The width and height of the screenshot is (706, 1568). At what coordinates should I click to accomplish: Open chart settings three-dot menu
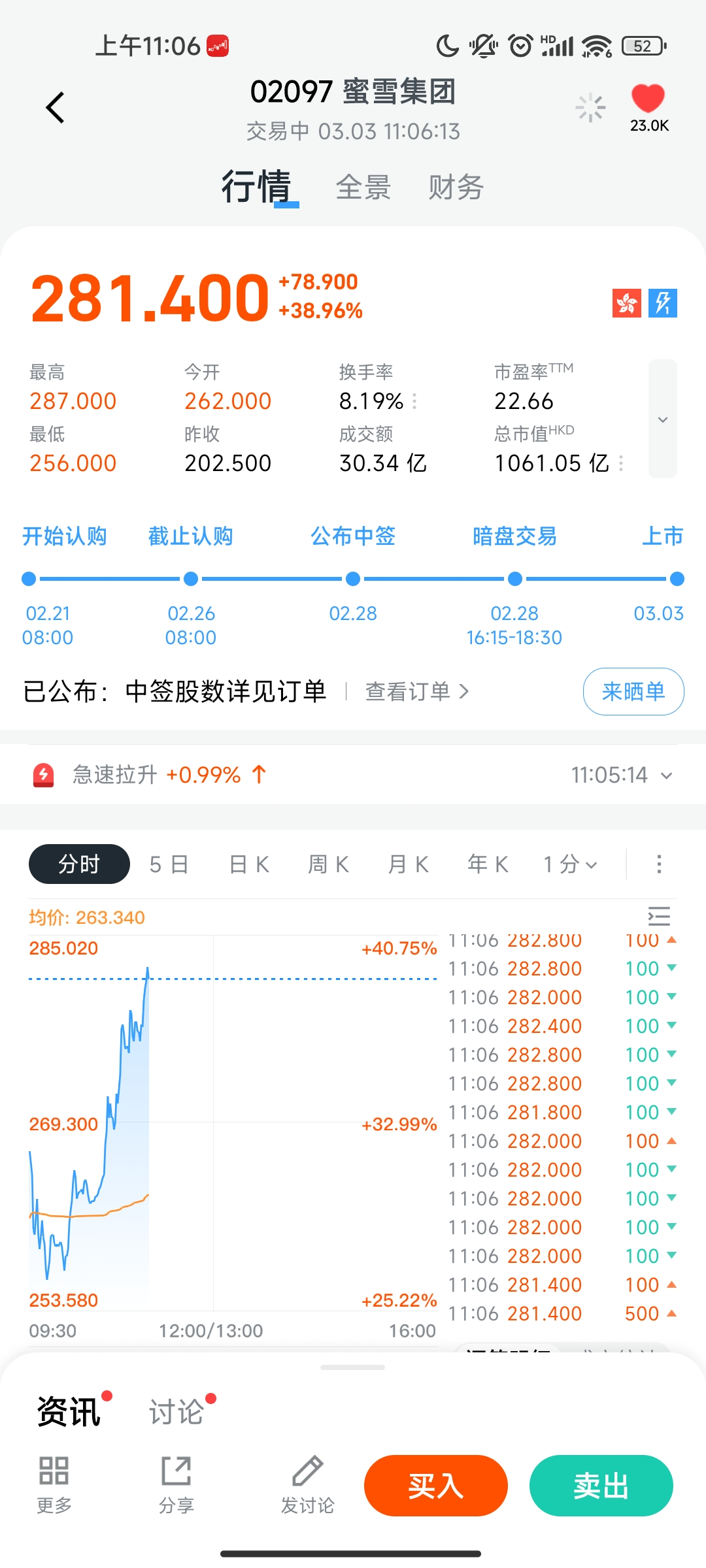[x=659, y=864]
